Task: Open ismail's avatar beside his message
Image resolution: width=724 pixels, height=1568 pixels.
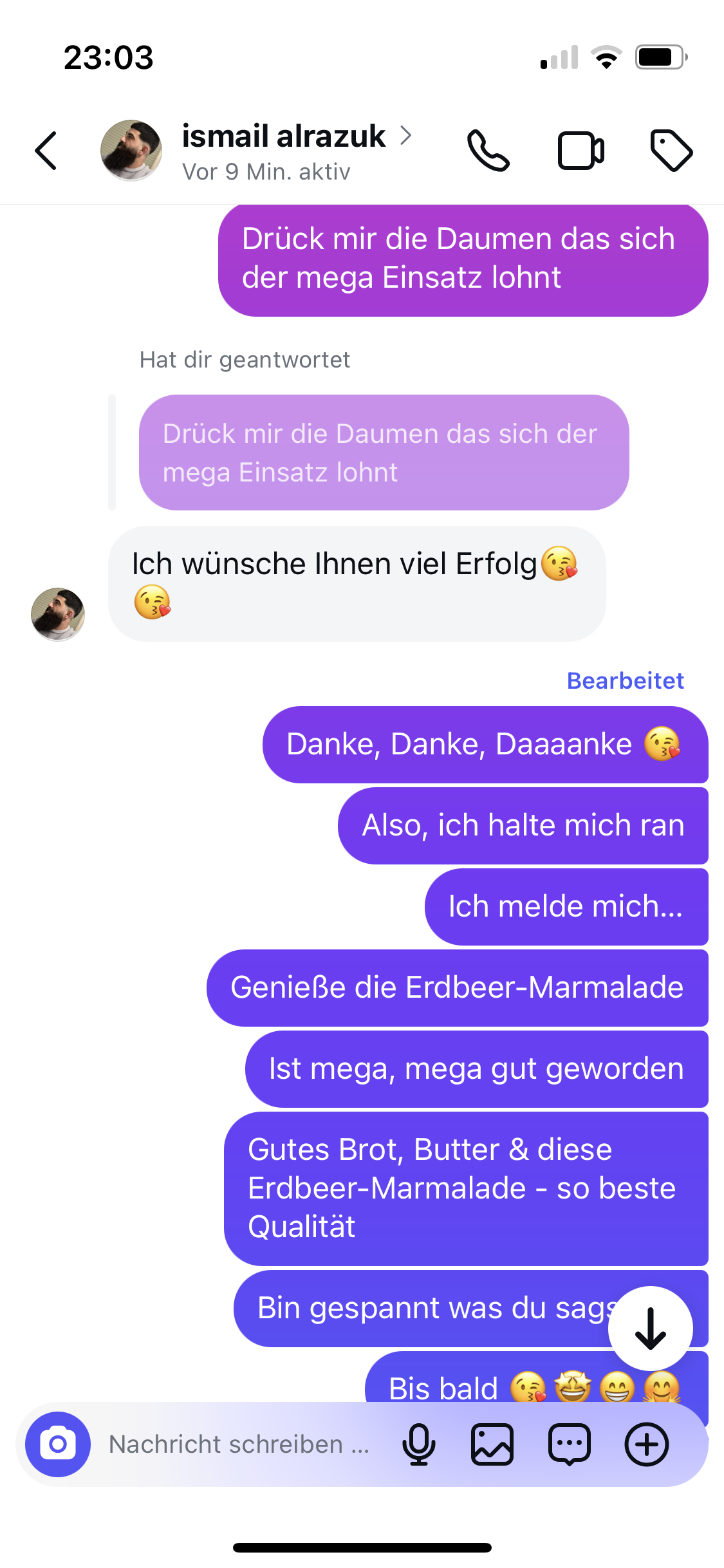Action: [x=58, y=614]
